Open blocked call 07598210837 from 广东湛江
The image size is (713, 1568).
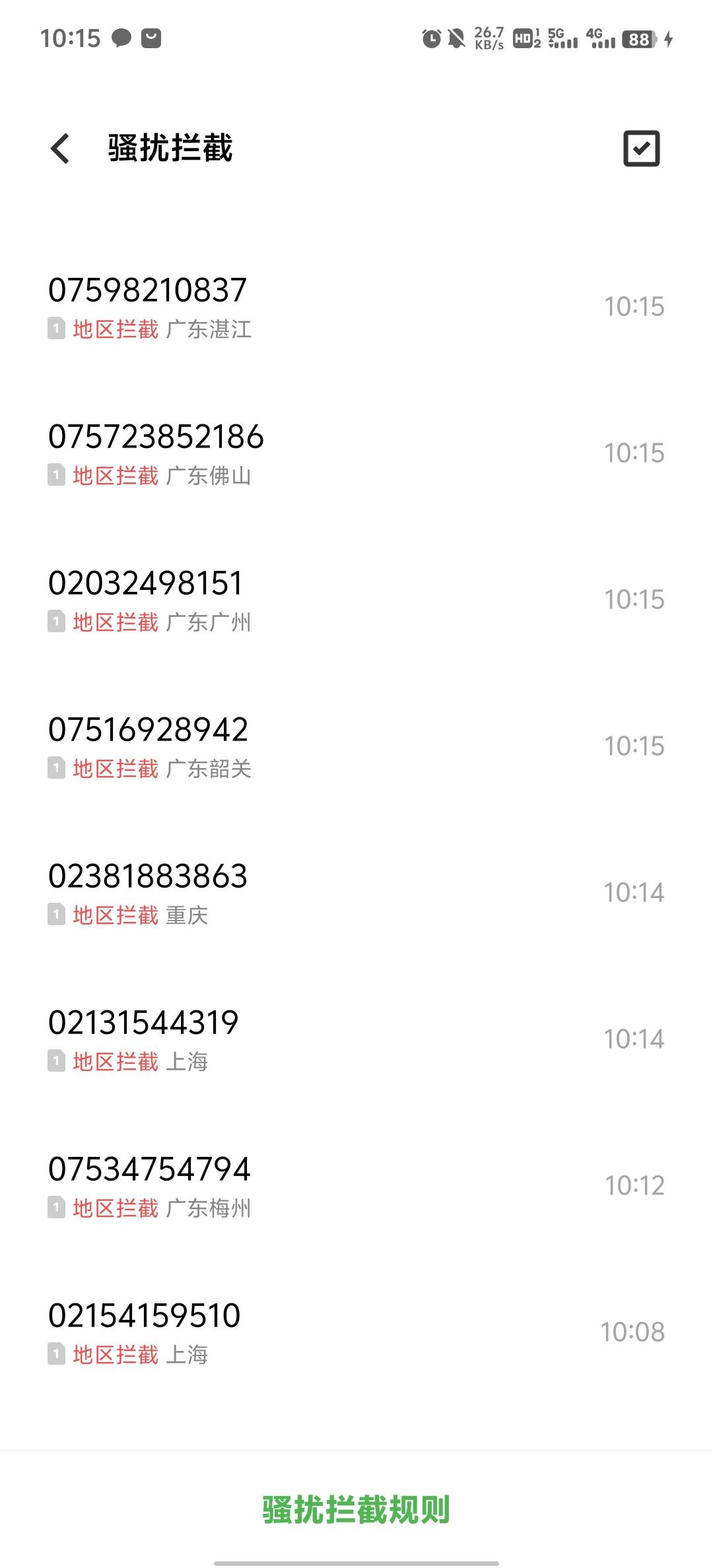[x=356, y=307]
